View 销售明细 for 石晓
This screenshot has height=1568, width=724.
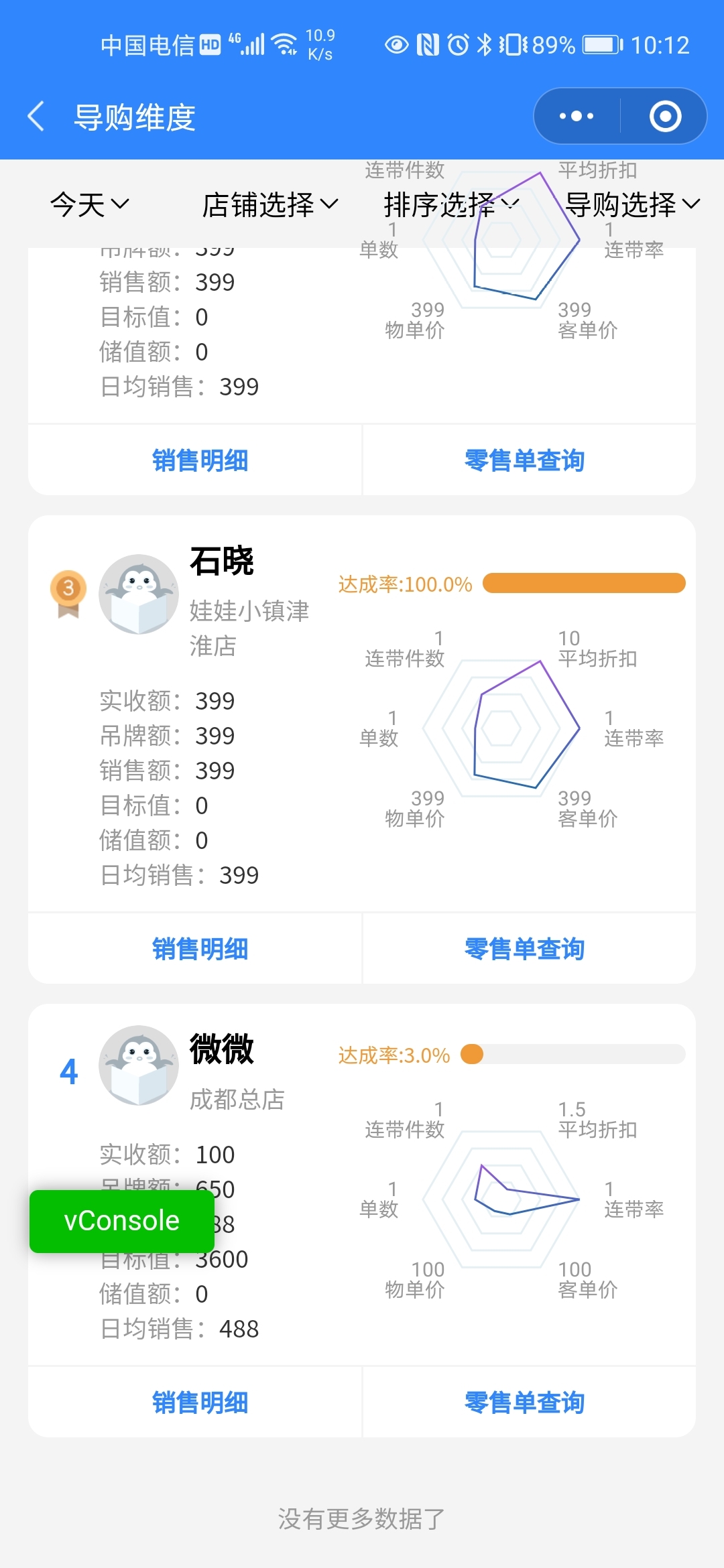[x=200, y=949]
